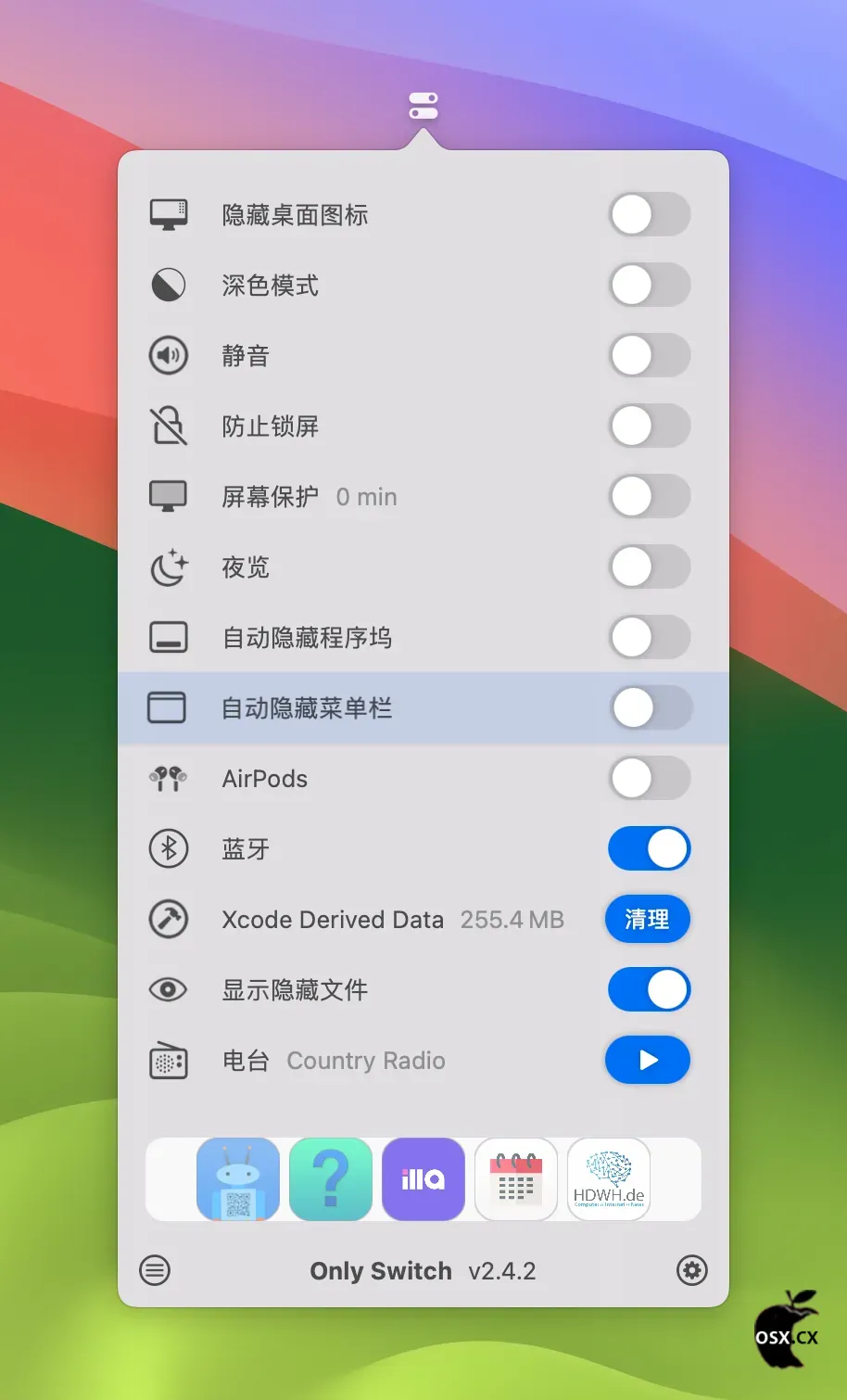Image resolution: width=847 pixels, height=1400 pixels.
Task: Disable the 显示隐藏文件 switch
Action: pos(649,990)
